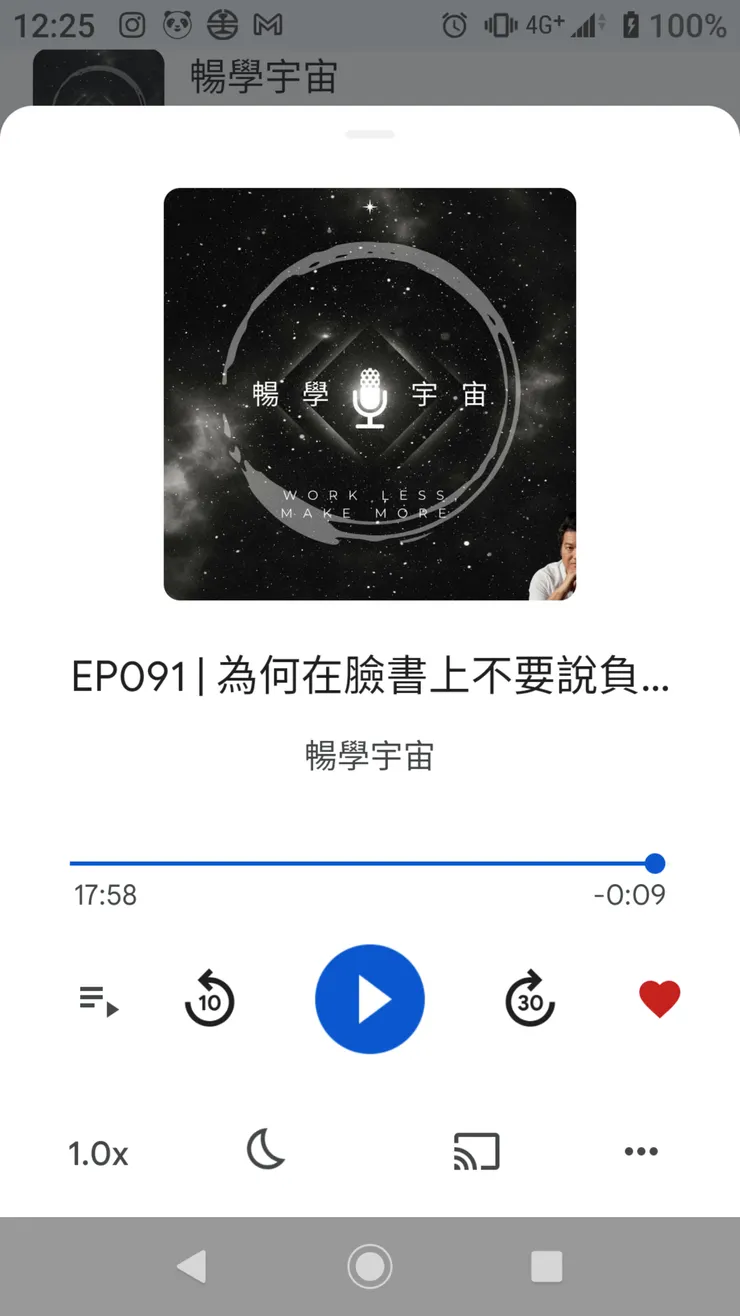The image size is (740, 1316).
Task: Collapse the player using the drag handle
Action: point(370,133)
